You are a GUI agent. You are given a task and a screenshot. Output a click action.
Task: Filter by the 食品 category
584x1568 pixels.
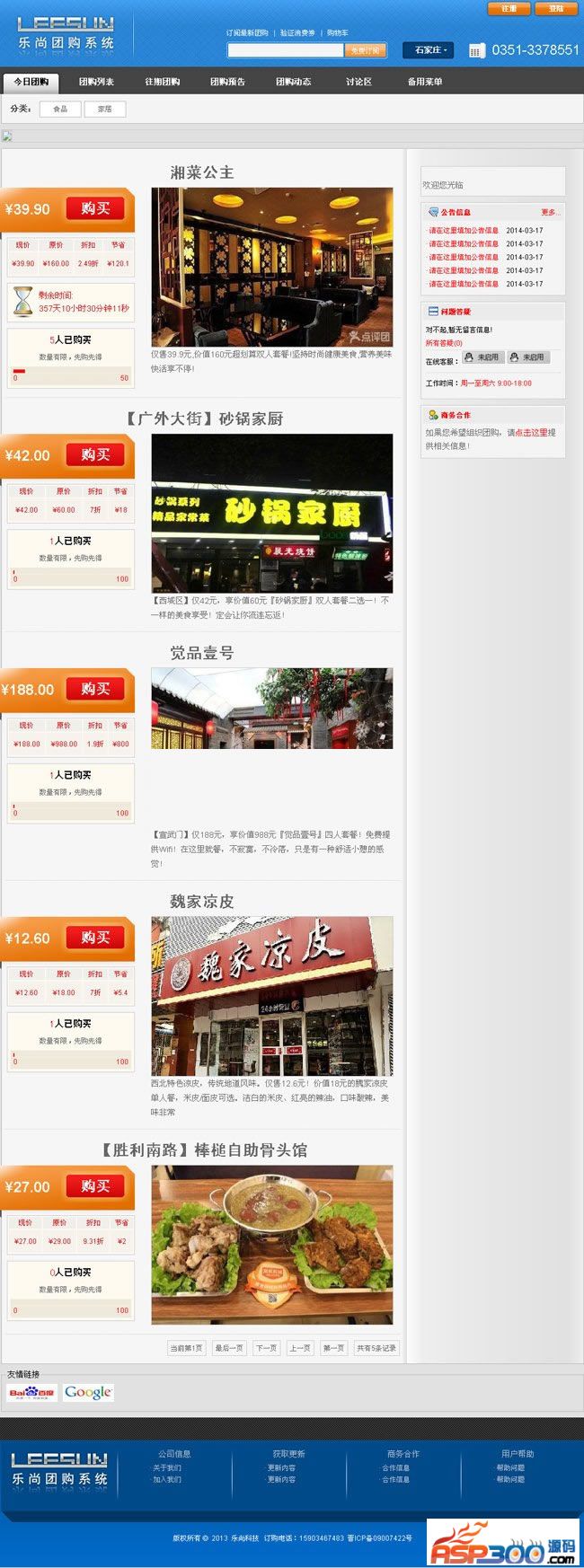60,109
